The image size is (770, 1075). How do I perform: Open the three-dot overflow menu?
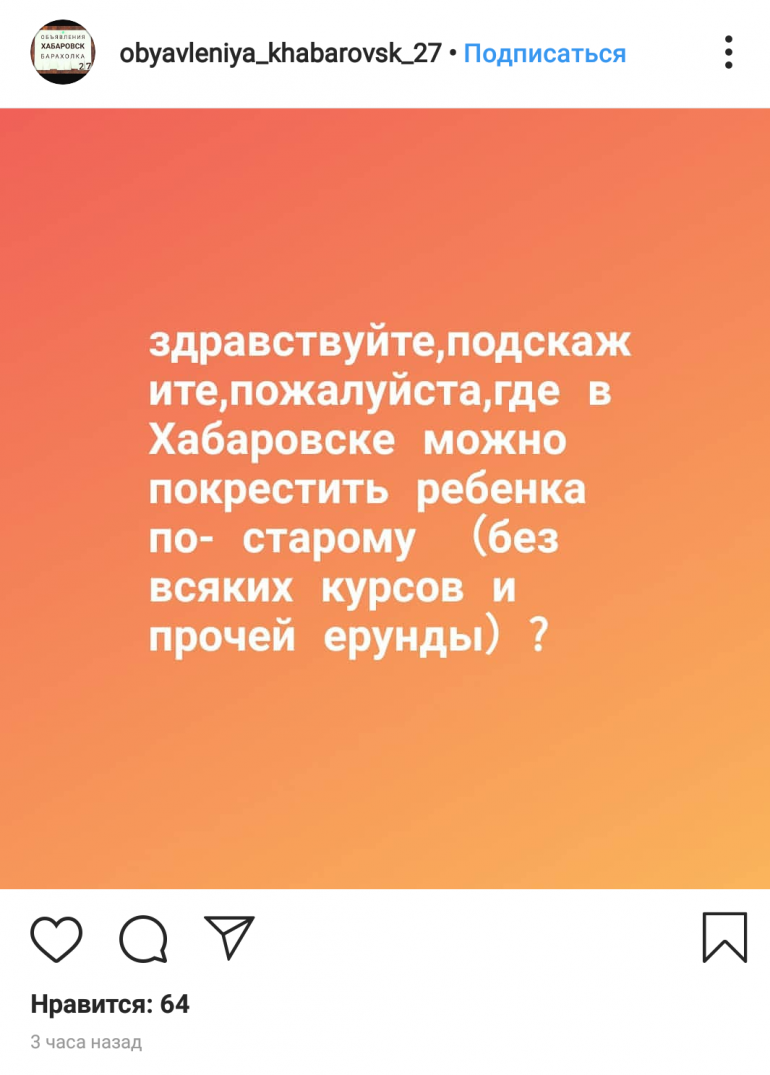(x=729, y=53)
